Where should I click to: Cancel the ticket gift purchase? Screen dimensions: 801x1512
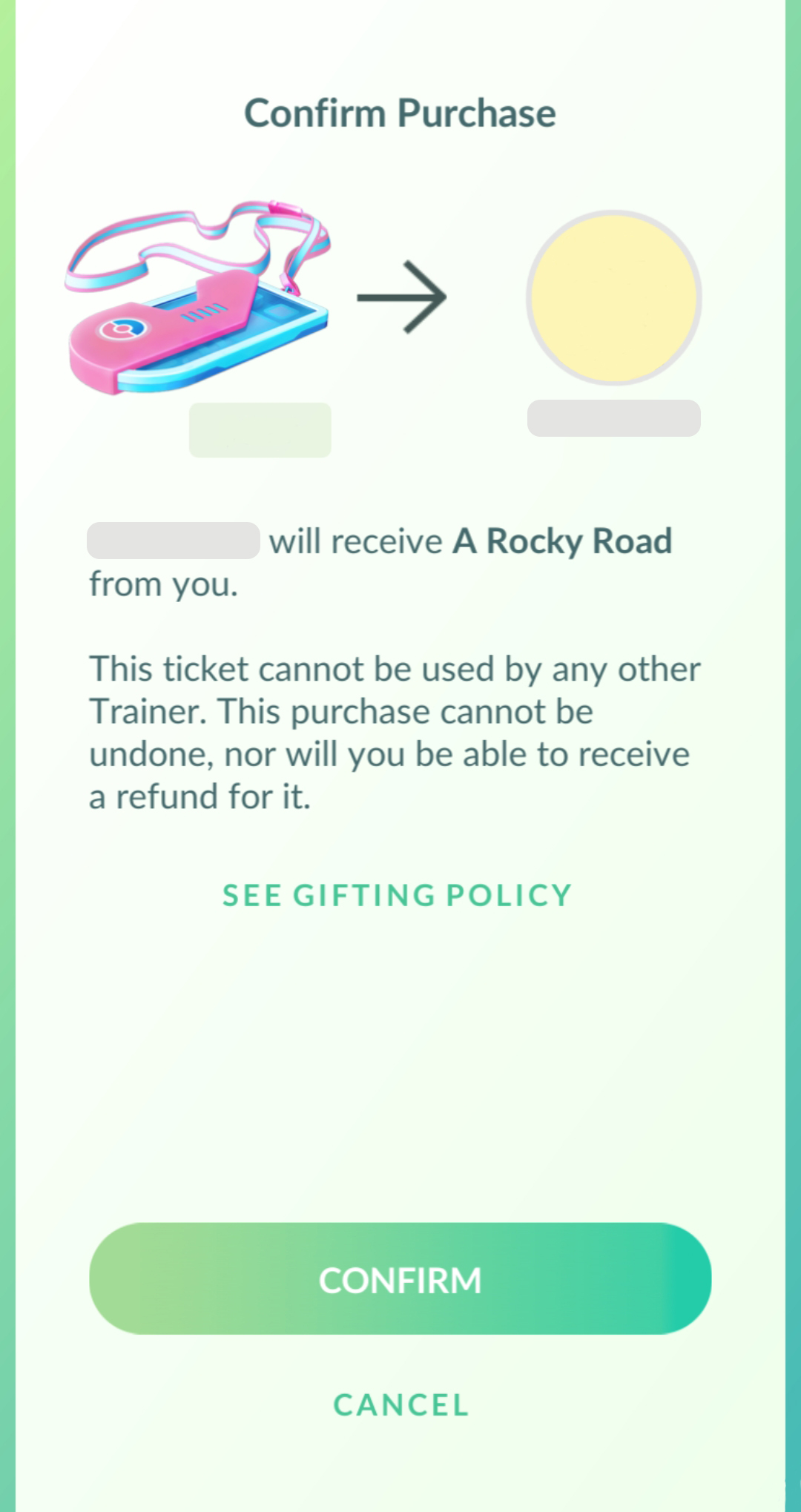click(x=400, y=1405)
